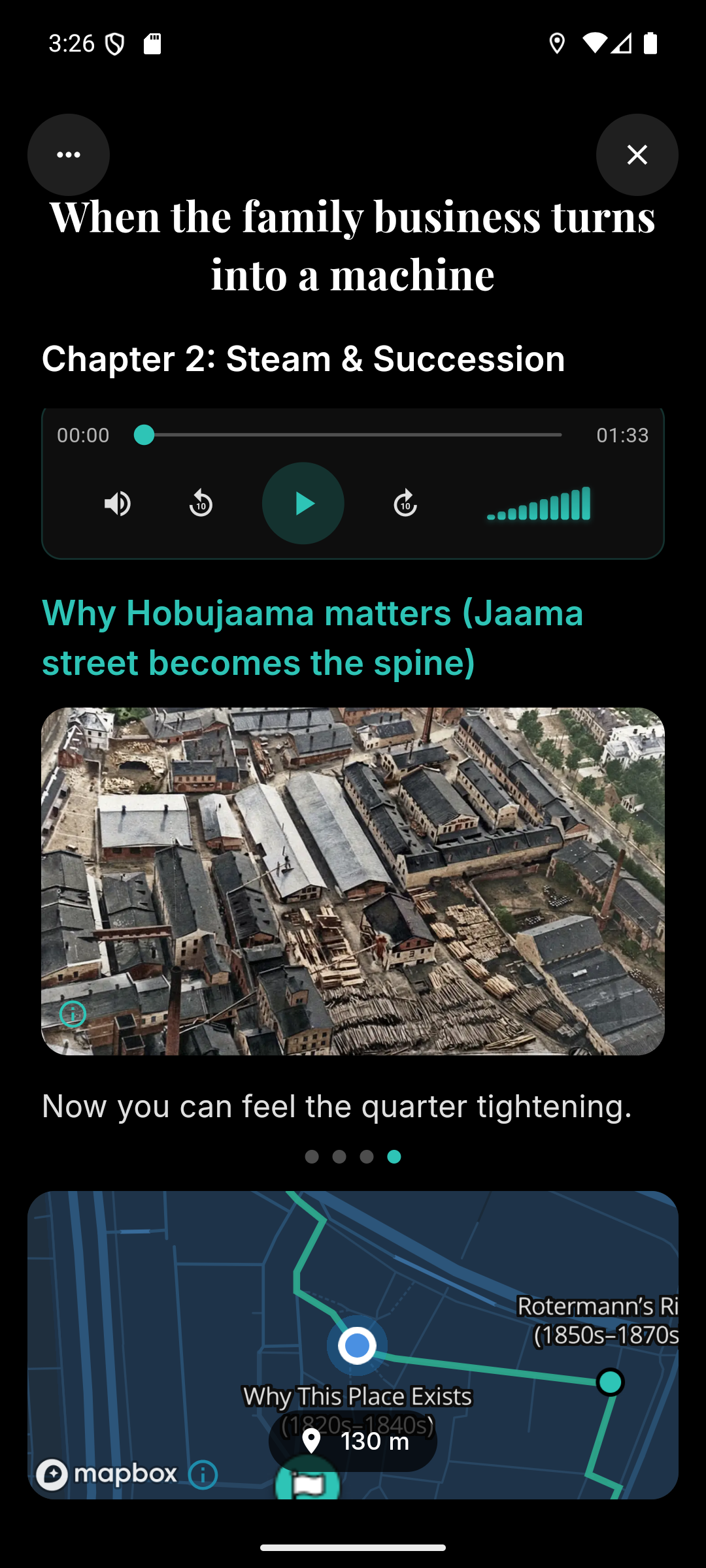Viewport: 706px width, 1568px height.
Task: Open the aerial factory photo
Action: tap(353, 881)
